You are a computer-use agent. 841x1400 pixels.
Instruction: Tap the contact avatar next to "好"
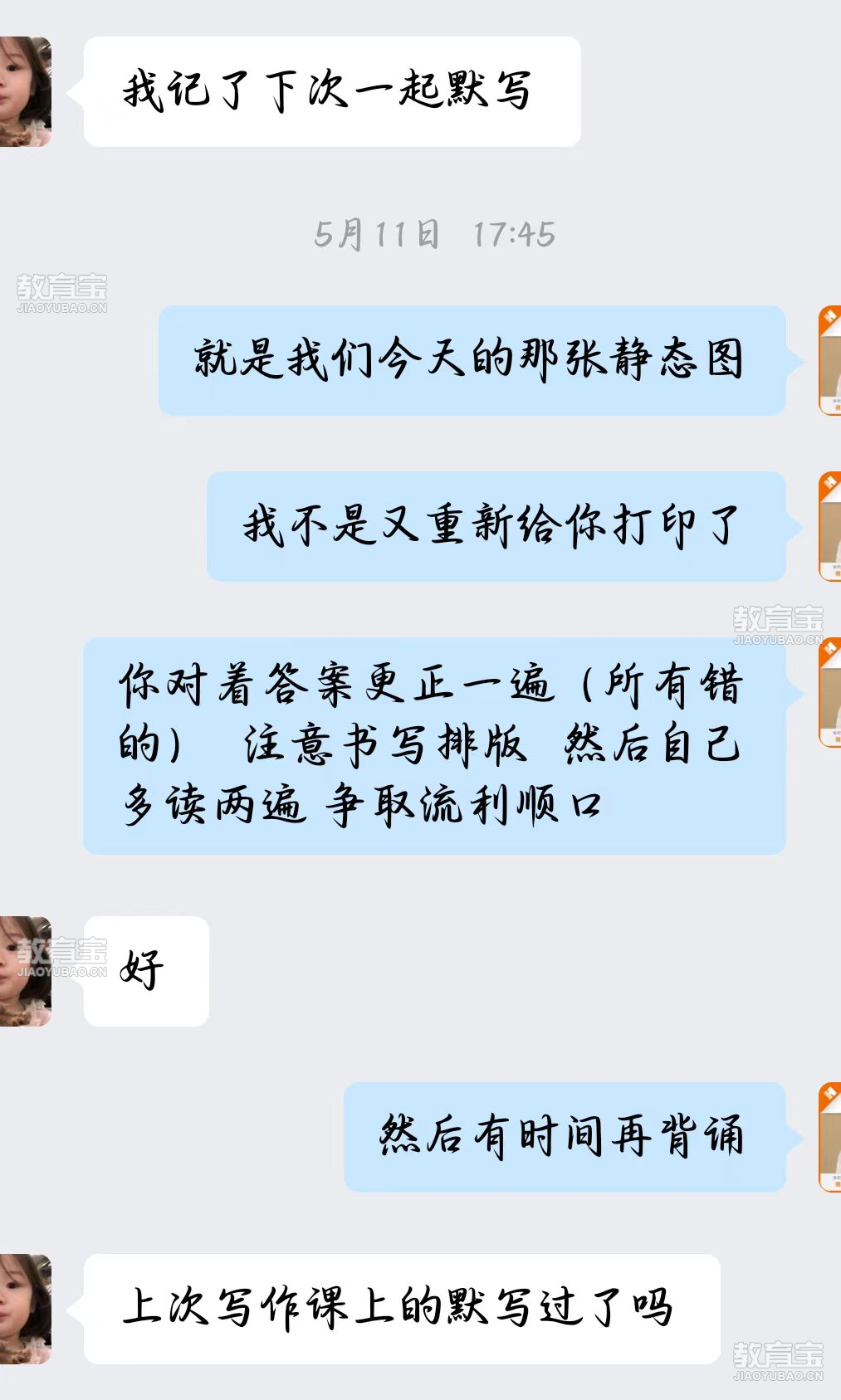tap(25, 971)
